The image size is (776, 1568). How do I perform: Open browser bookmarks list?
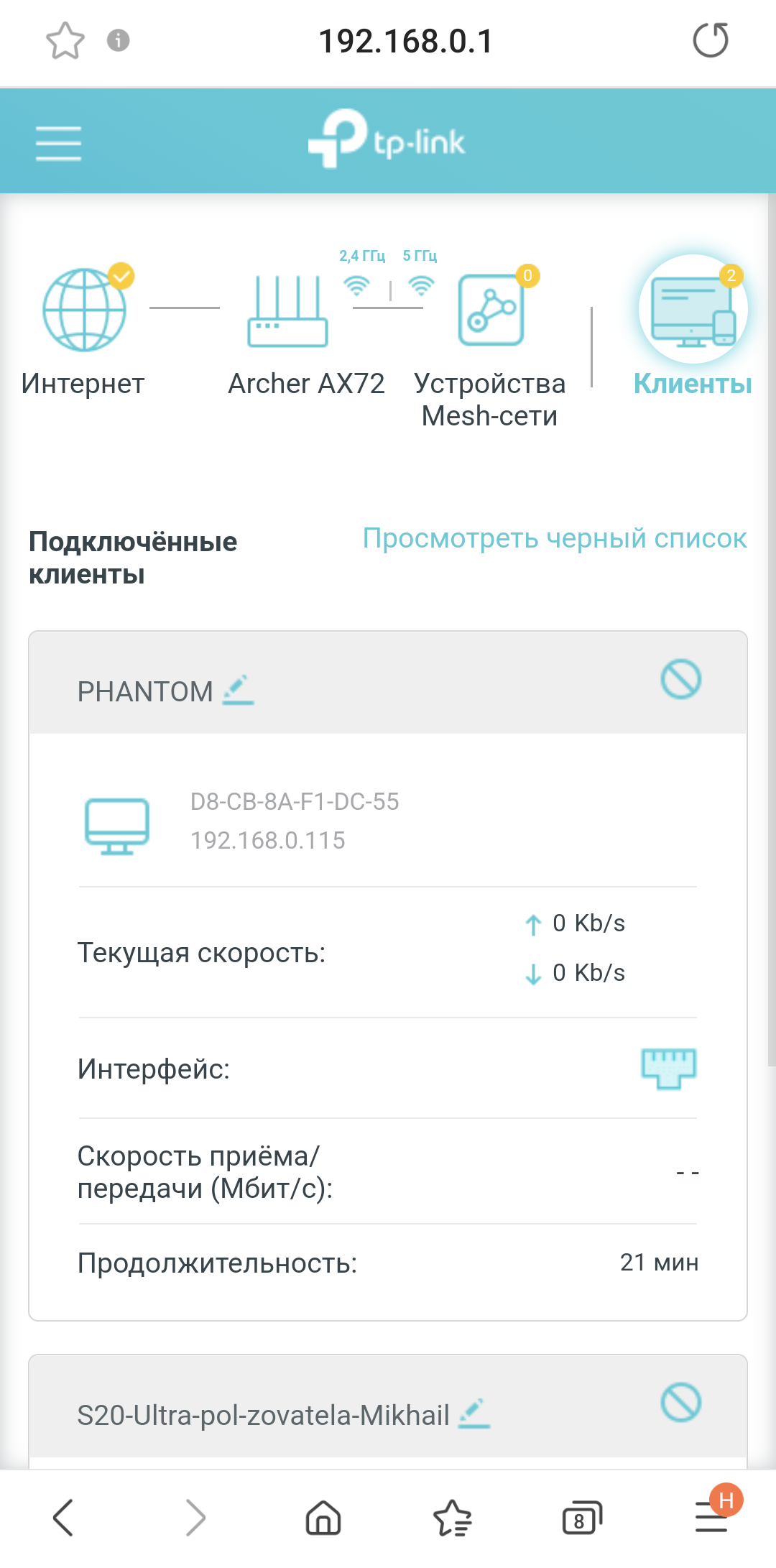tap(453, 1518)
